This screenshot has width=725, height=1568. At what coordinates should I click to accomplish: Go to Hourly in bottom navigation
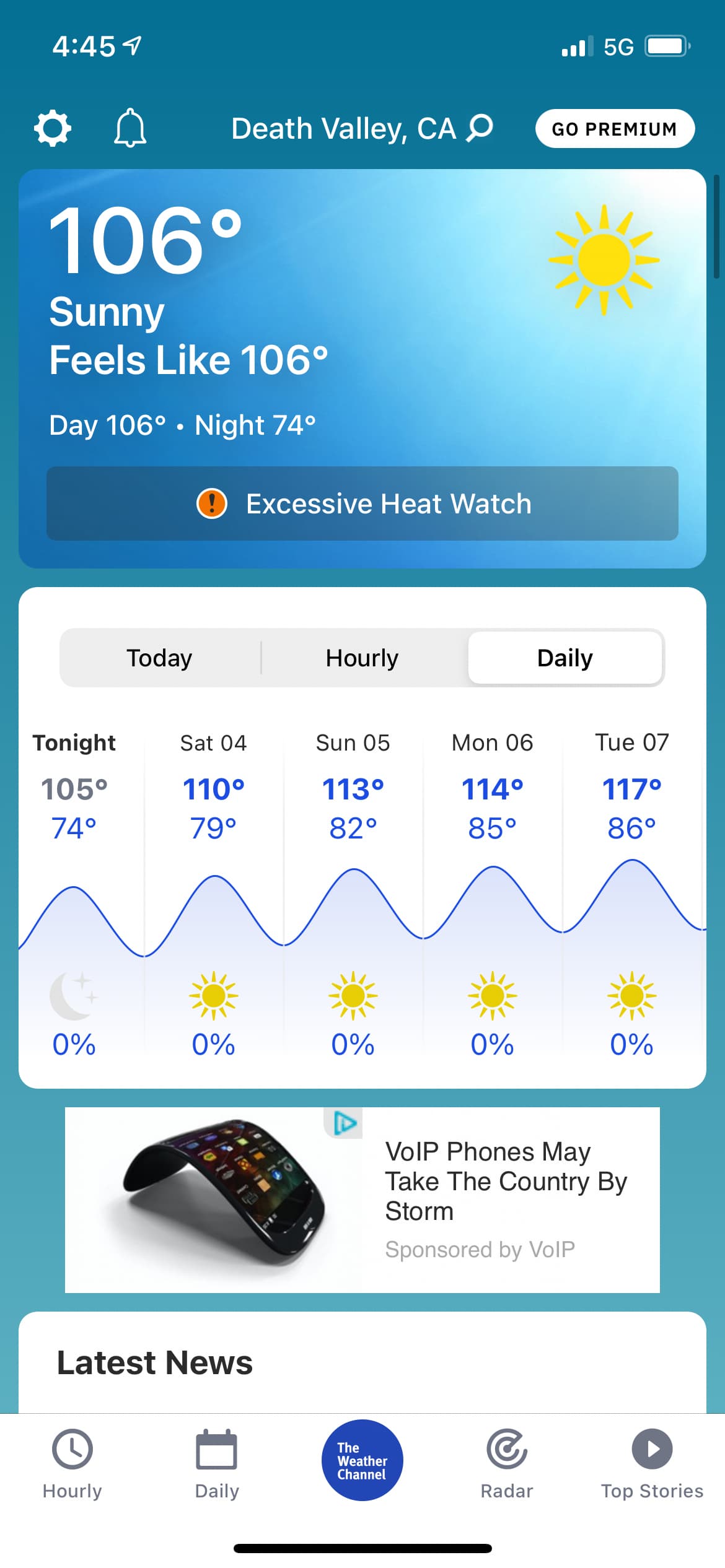click(x=72, y=1464)
